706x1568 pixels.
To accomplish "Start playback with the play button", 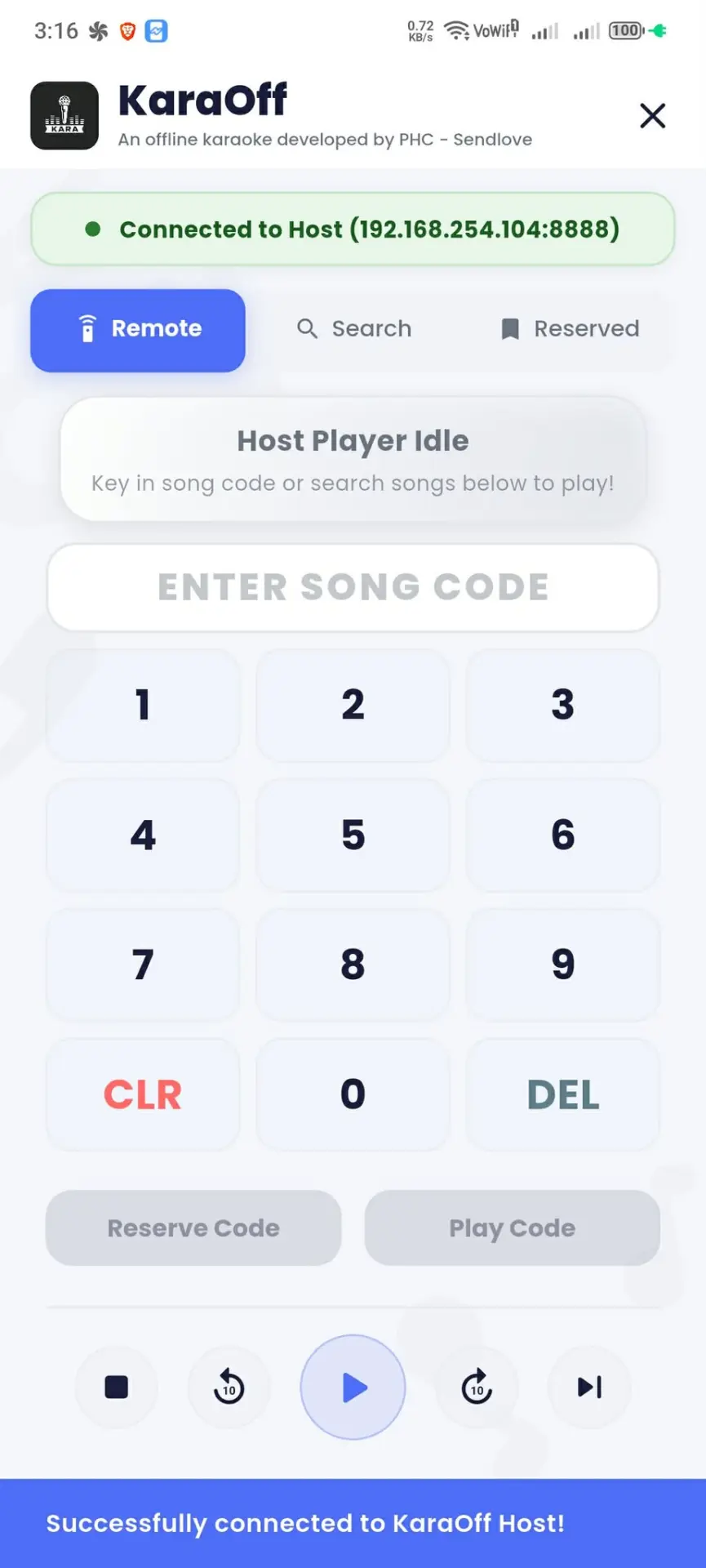I will [353, 1388].
